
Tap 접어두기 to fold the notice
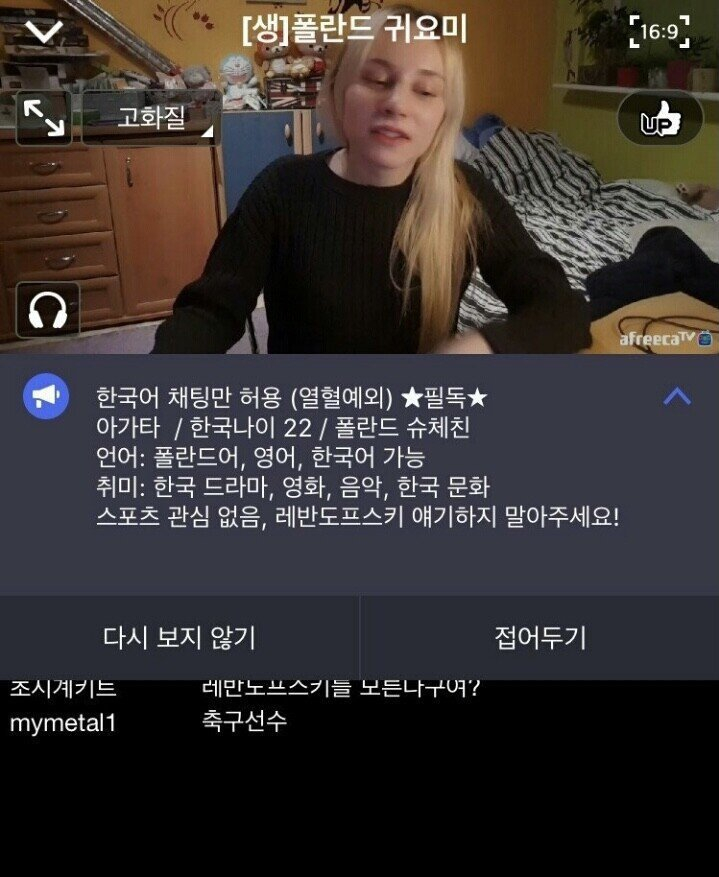pyautogui.click(x=540, y=638)
